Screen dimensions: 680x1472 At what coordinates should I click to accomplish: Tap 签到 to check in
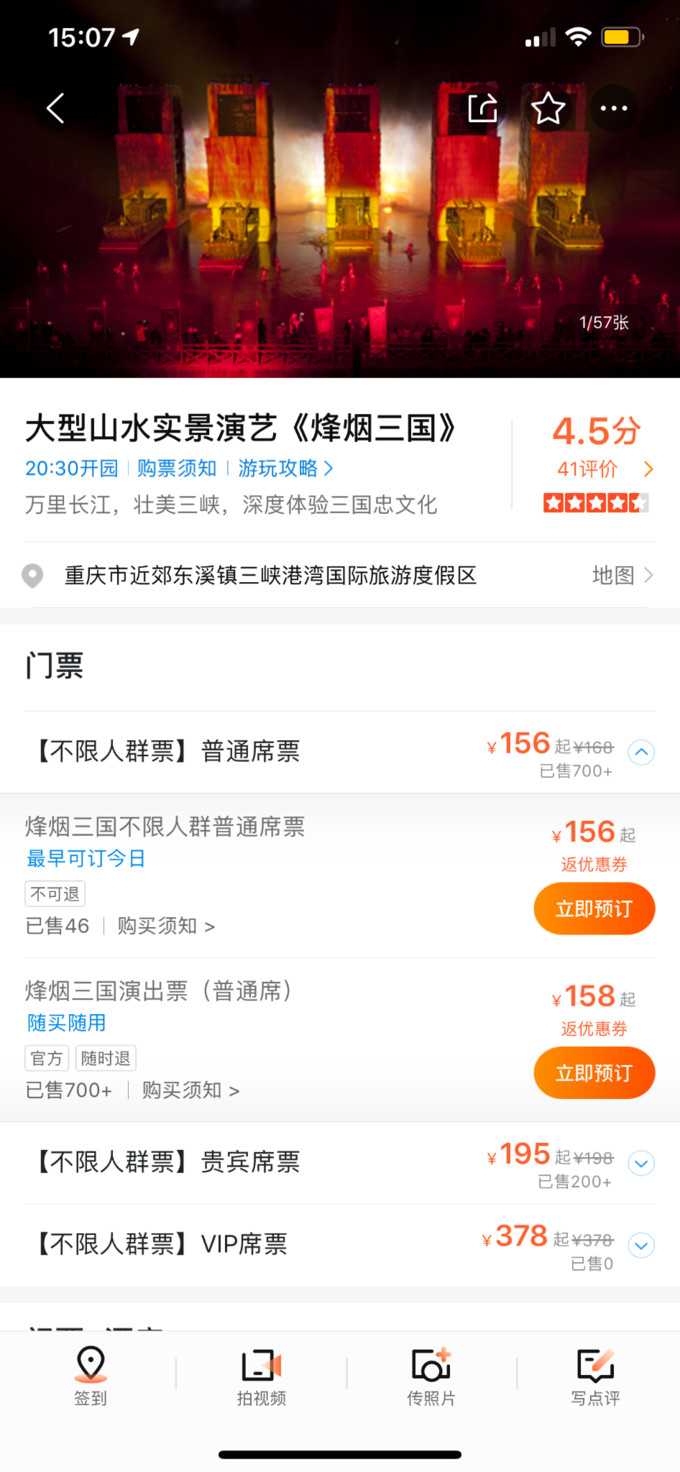90,1377
